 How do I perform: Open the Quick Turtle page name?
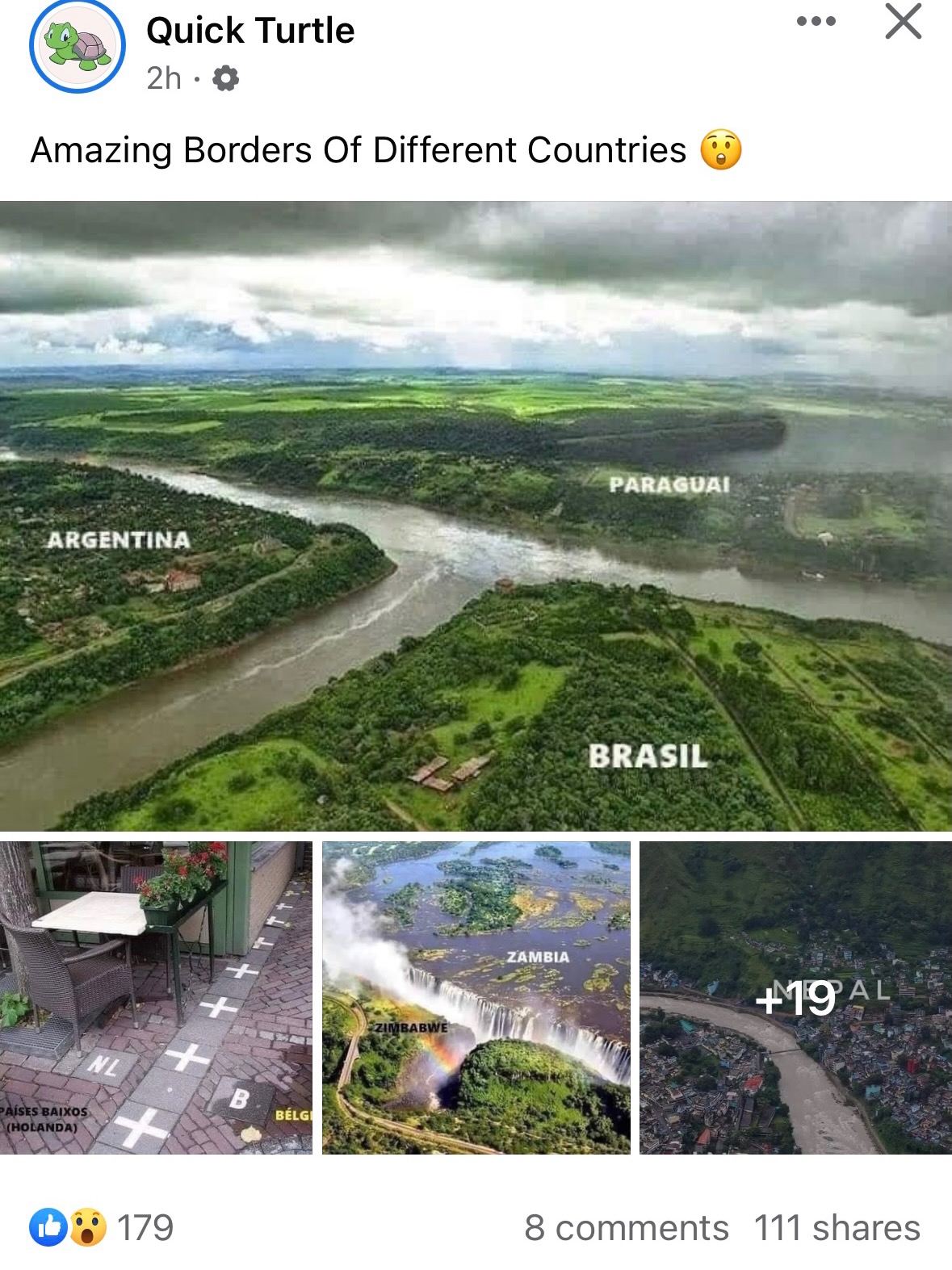point(250,31)
